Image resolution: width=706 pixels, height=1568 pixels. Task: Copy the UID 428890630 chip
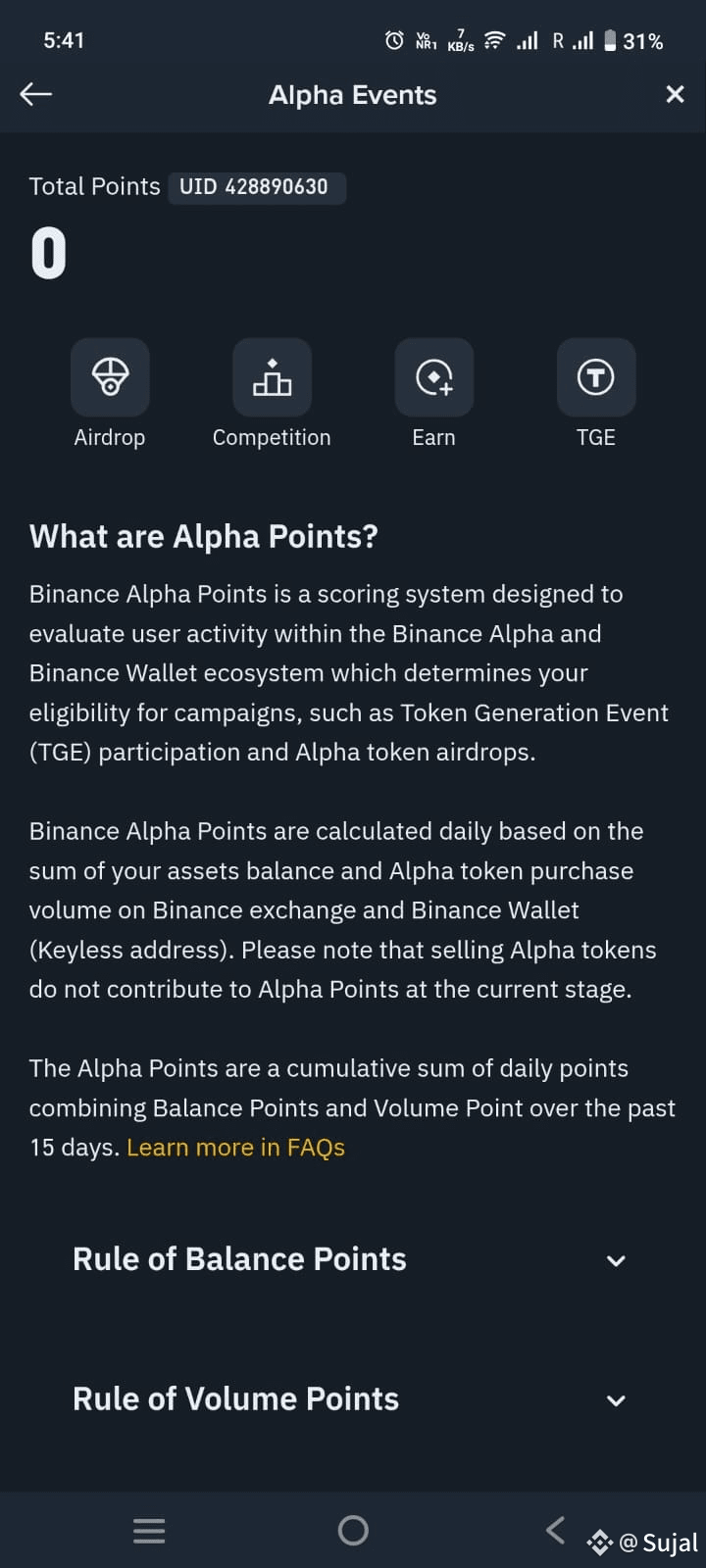click(255, 187)
